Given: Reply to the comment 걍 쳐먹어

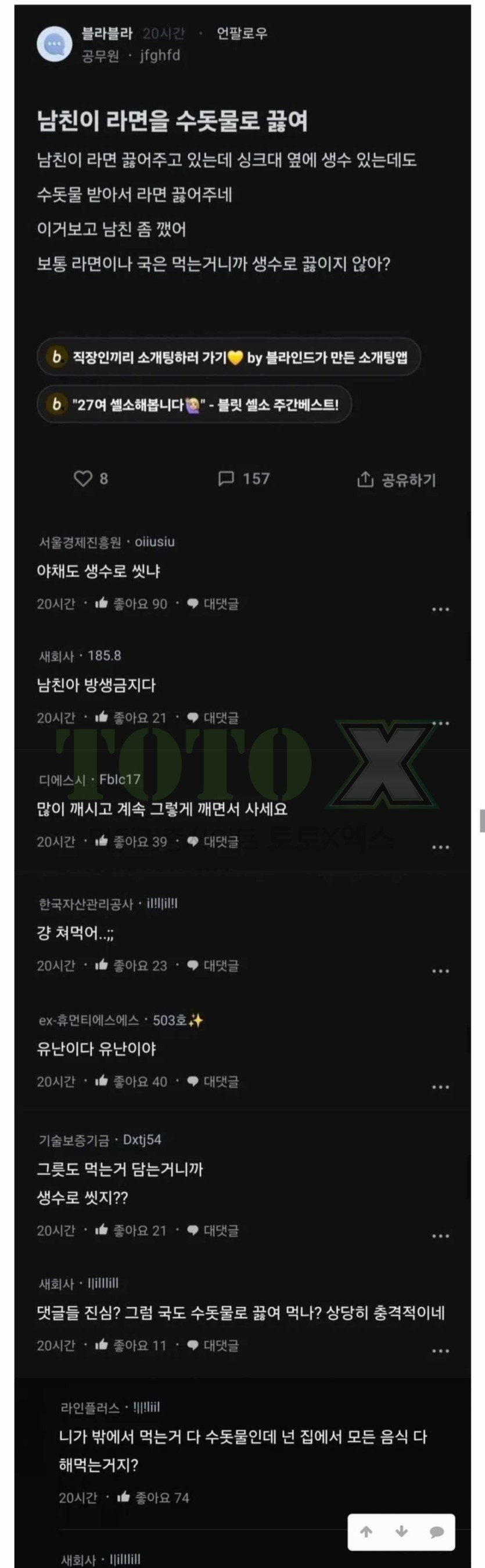Looking at the screenshot, I should point(213,966).
